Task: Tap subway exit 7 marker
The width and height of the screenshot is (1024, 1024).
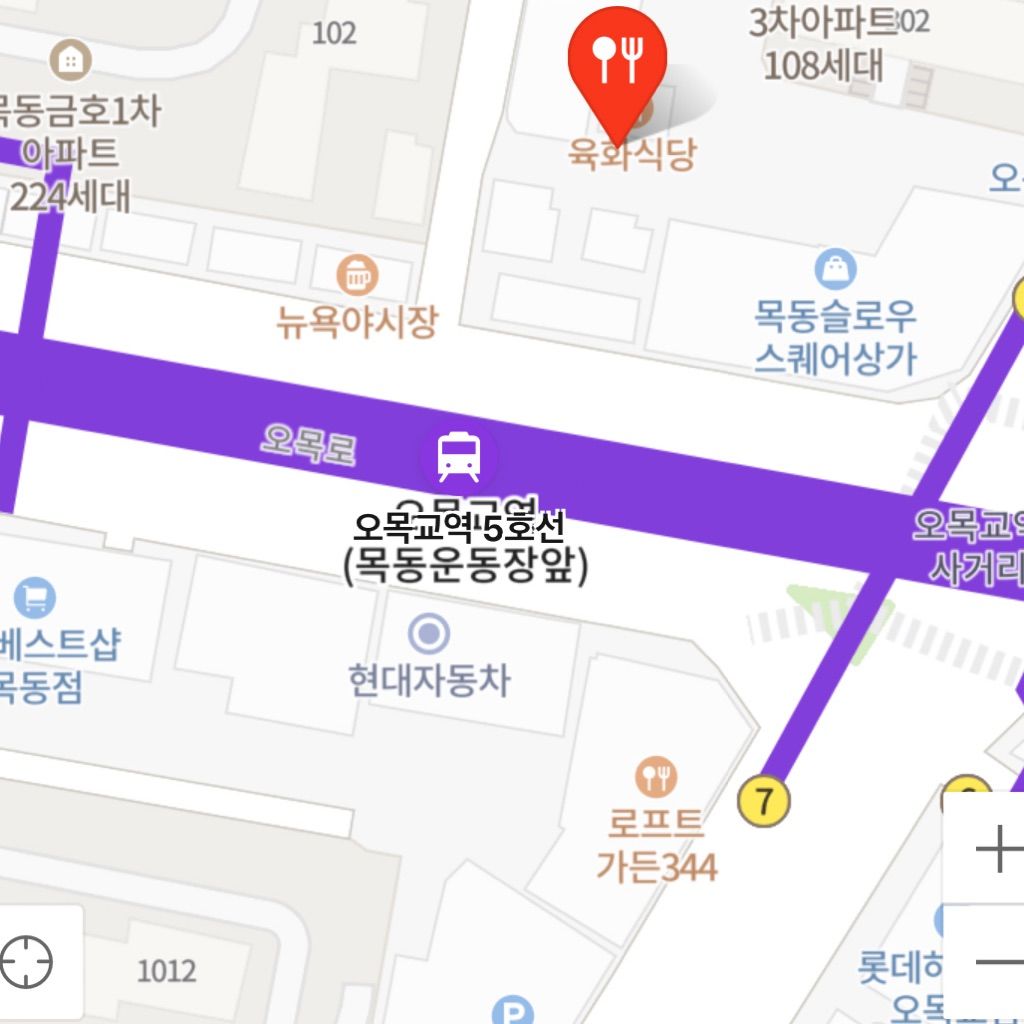Action: pos(764,802)
